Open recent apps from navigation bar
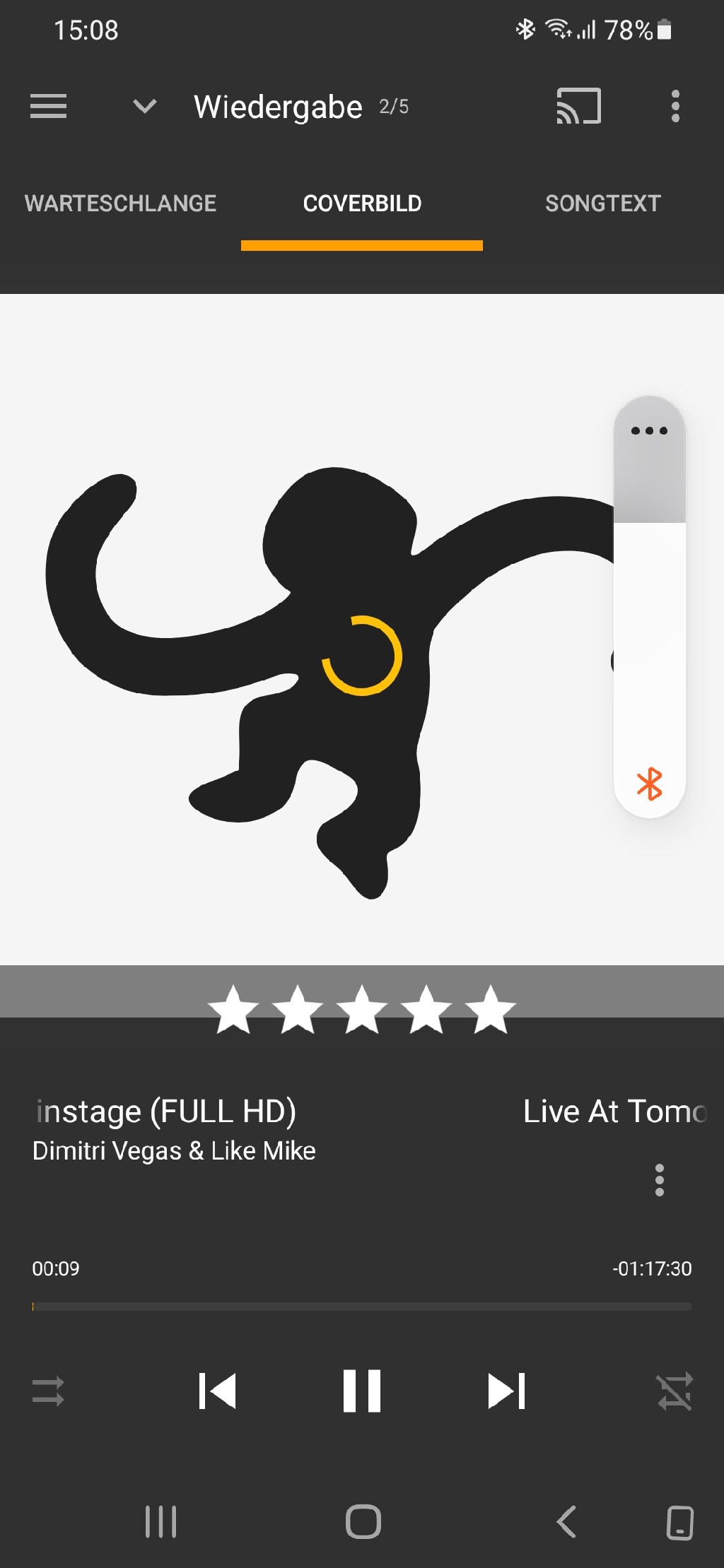The height and width of the screenshot is (1568, 724). coord(160,1521)
